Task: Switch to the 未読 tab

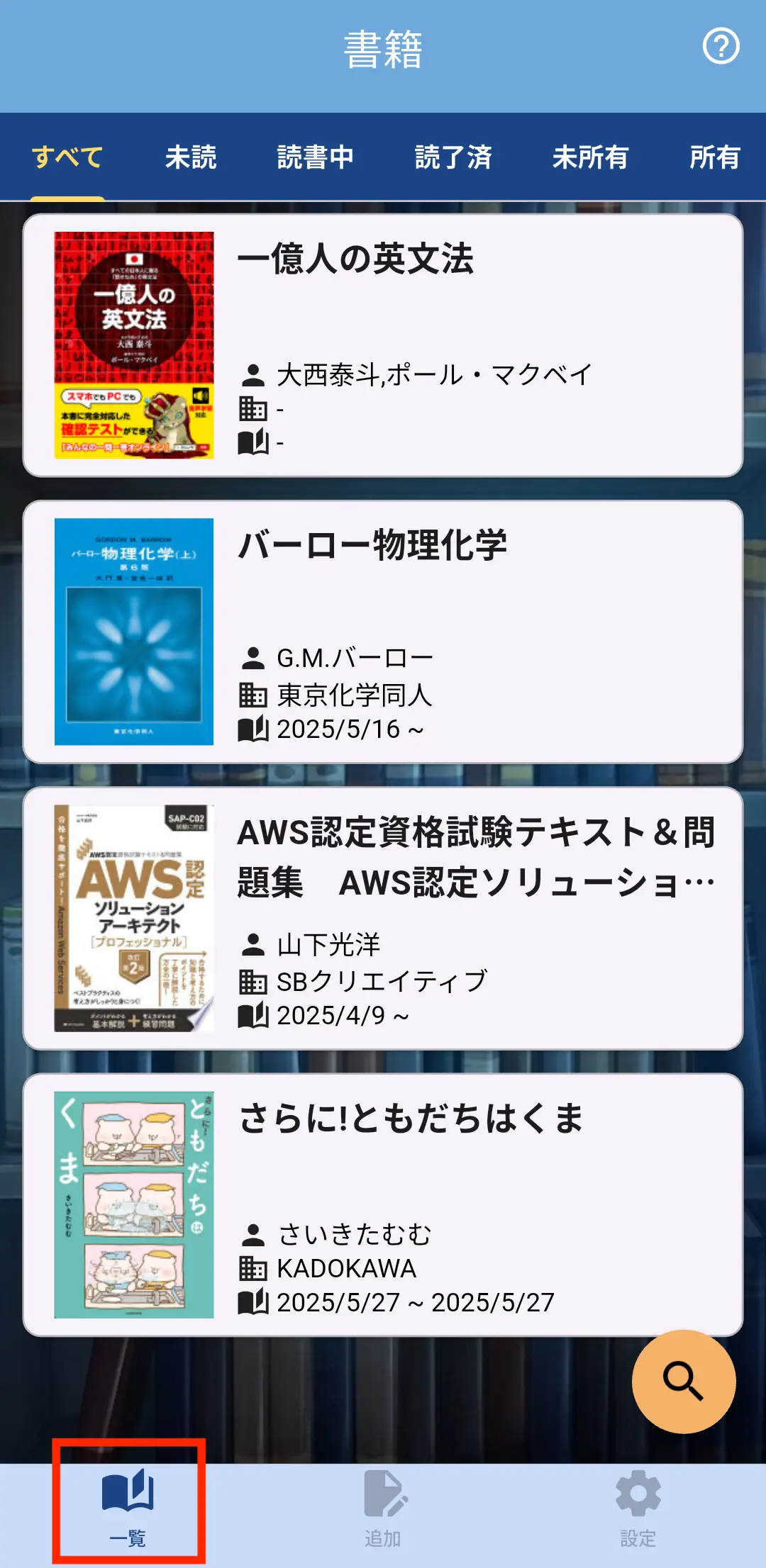Action: tap(191, 157)
